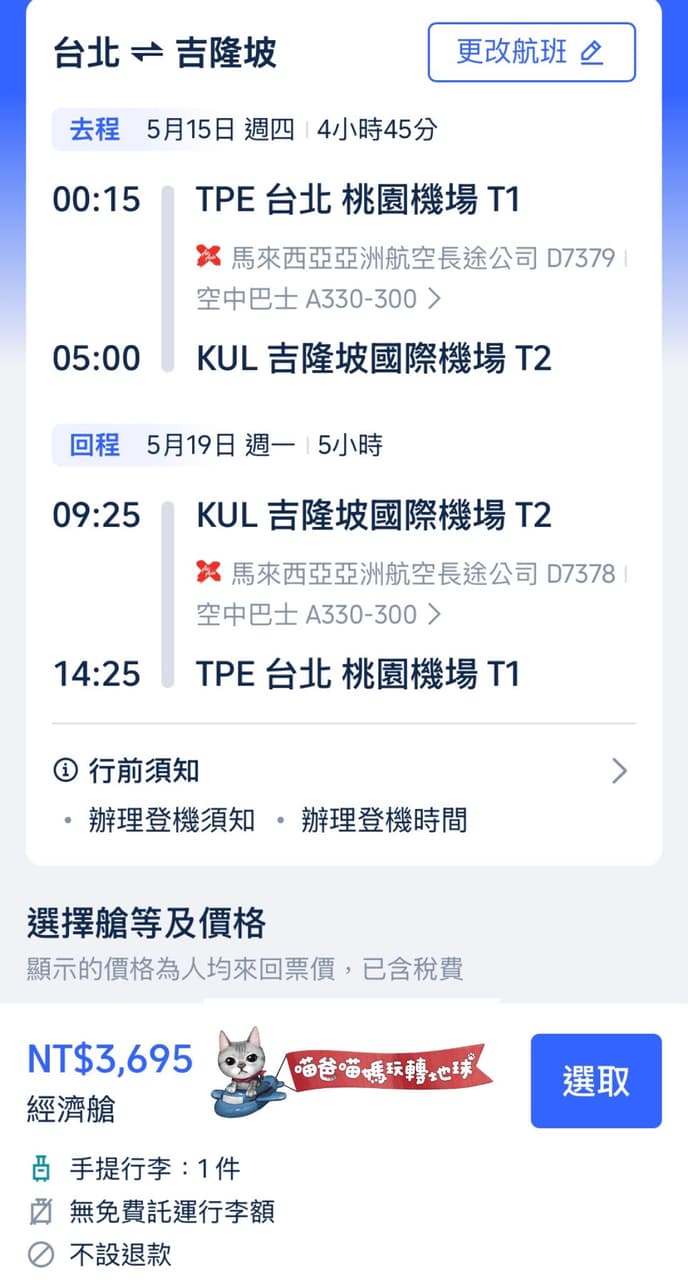
Task: Open D7379 outbound aircraft details
Action: pyautogui.click(x=318, y=298)
